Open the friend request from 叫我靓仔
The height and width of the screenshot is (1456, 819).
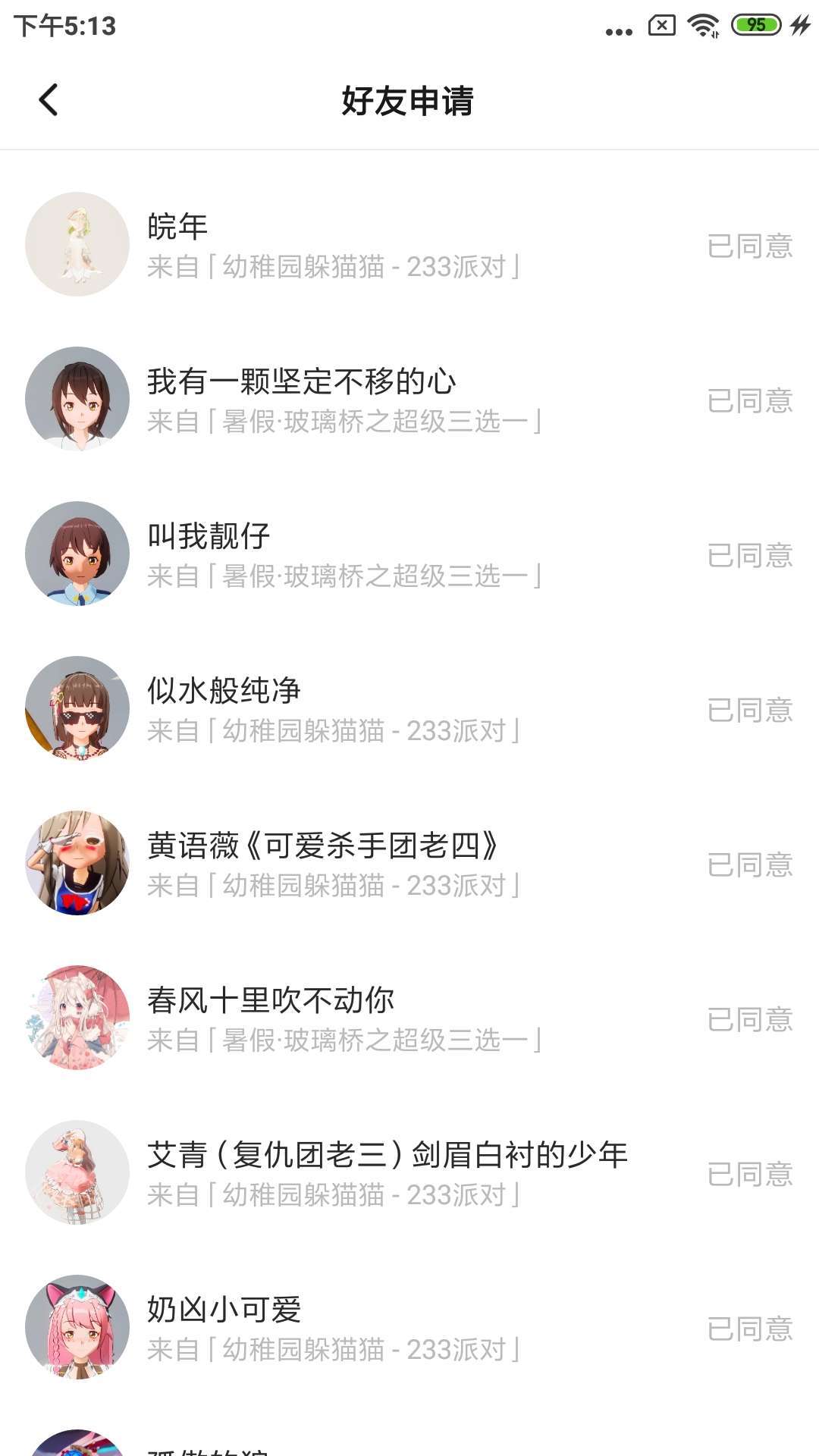[x=409, y=554]
